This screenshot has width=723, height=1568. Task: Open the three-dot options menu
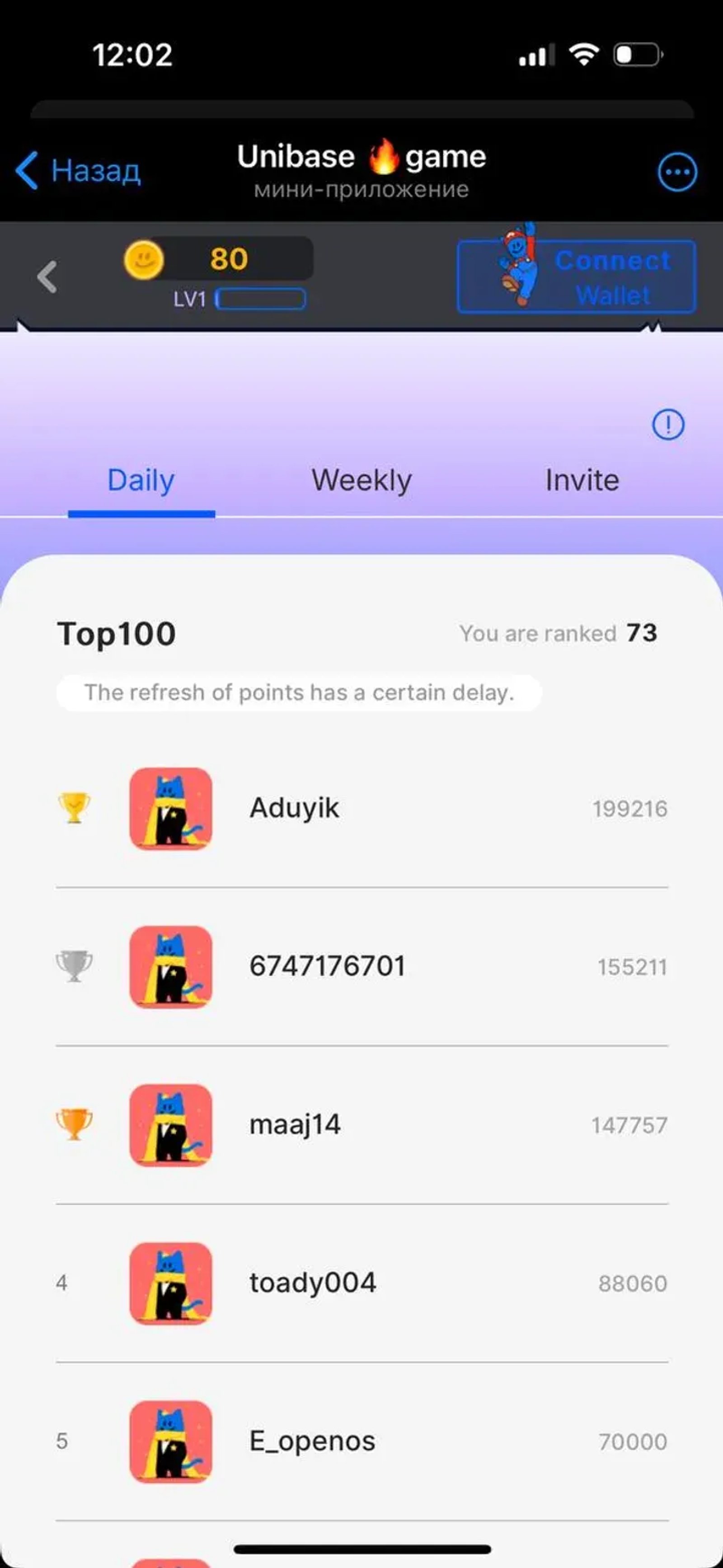[676, 172]
